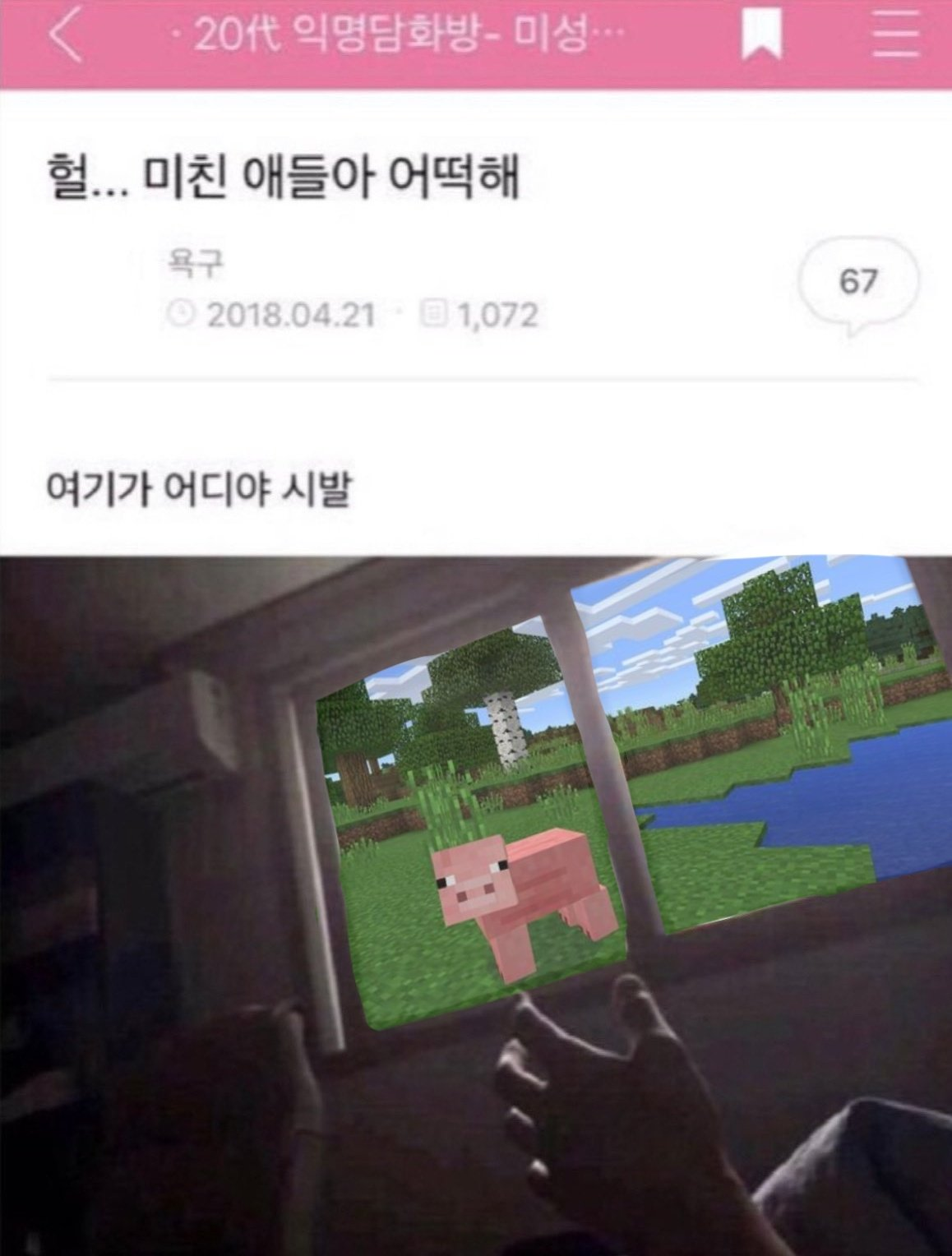The height and width of the screenshot is (1256, 952).
Task: Bookmark this post
Action: tap(761, 37)
